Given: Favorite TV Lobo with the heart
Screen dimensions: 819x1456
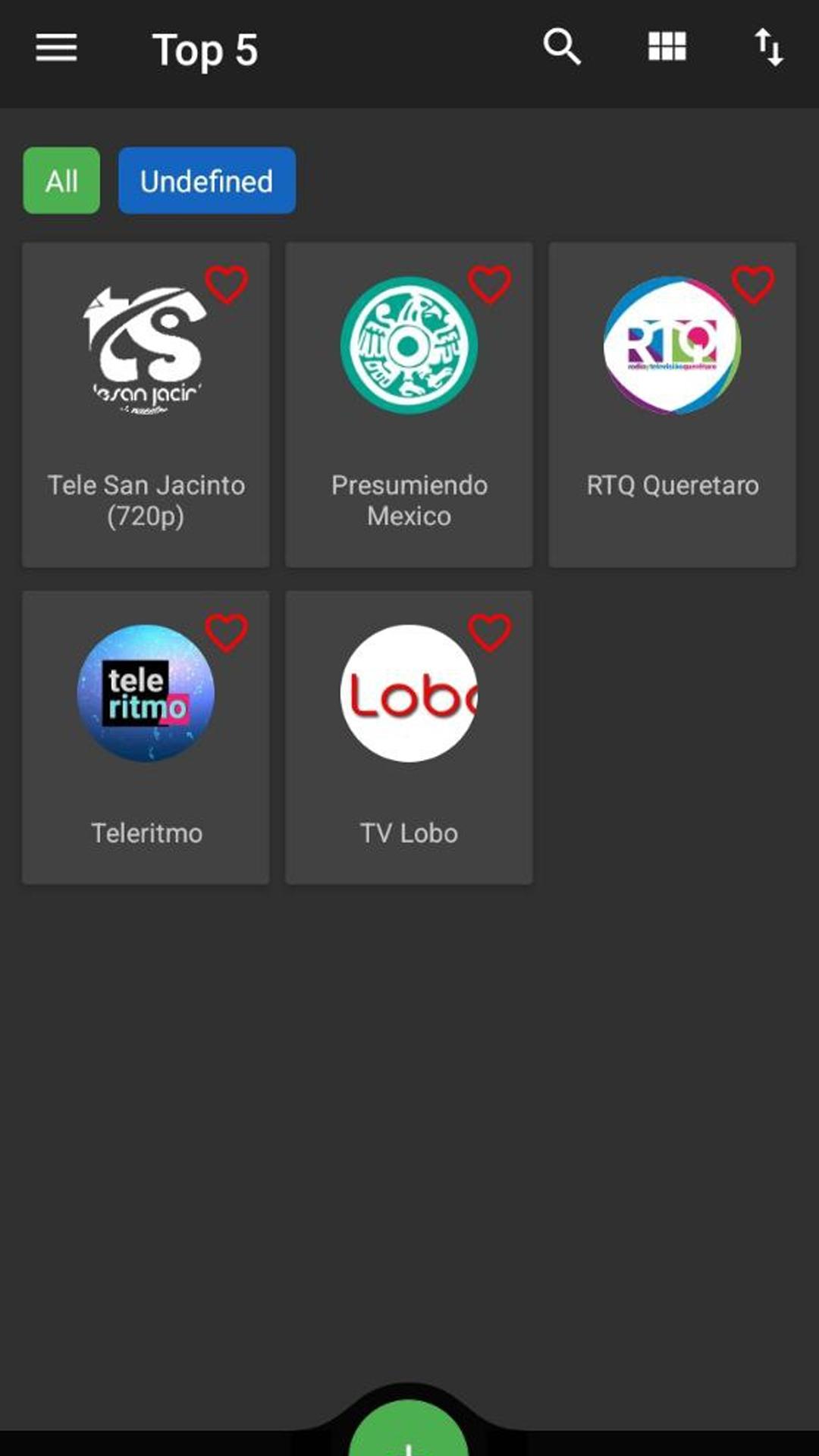Looking at the screenshot, I should 490,633.
